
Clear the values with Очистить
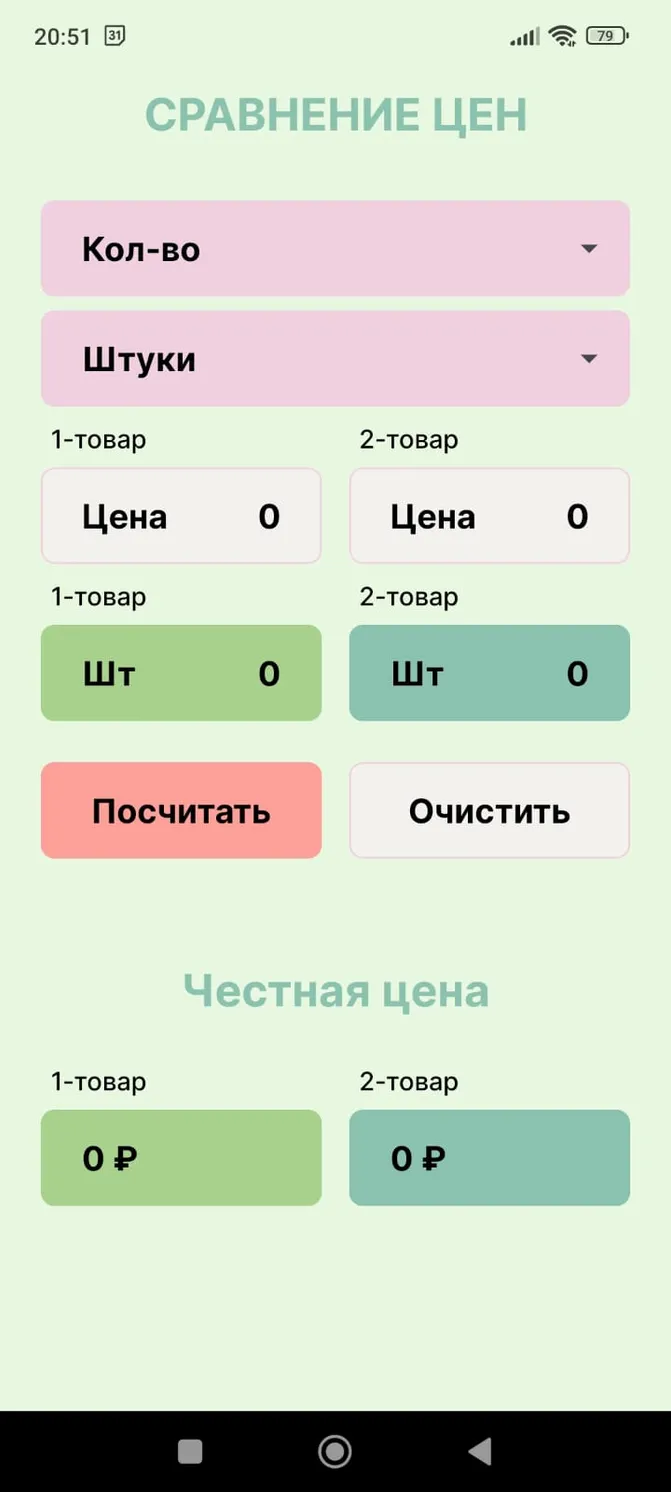[x=489, y=810]
